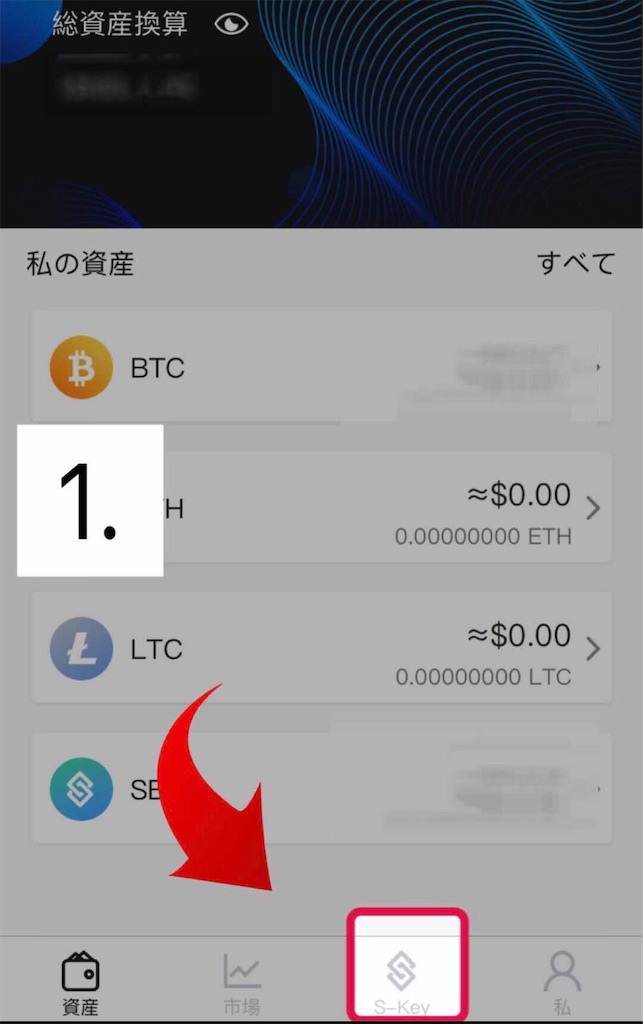
Task: Open the LTC asset row
Action: [x=320, y=649]
